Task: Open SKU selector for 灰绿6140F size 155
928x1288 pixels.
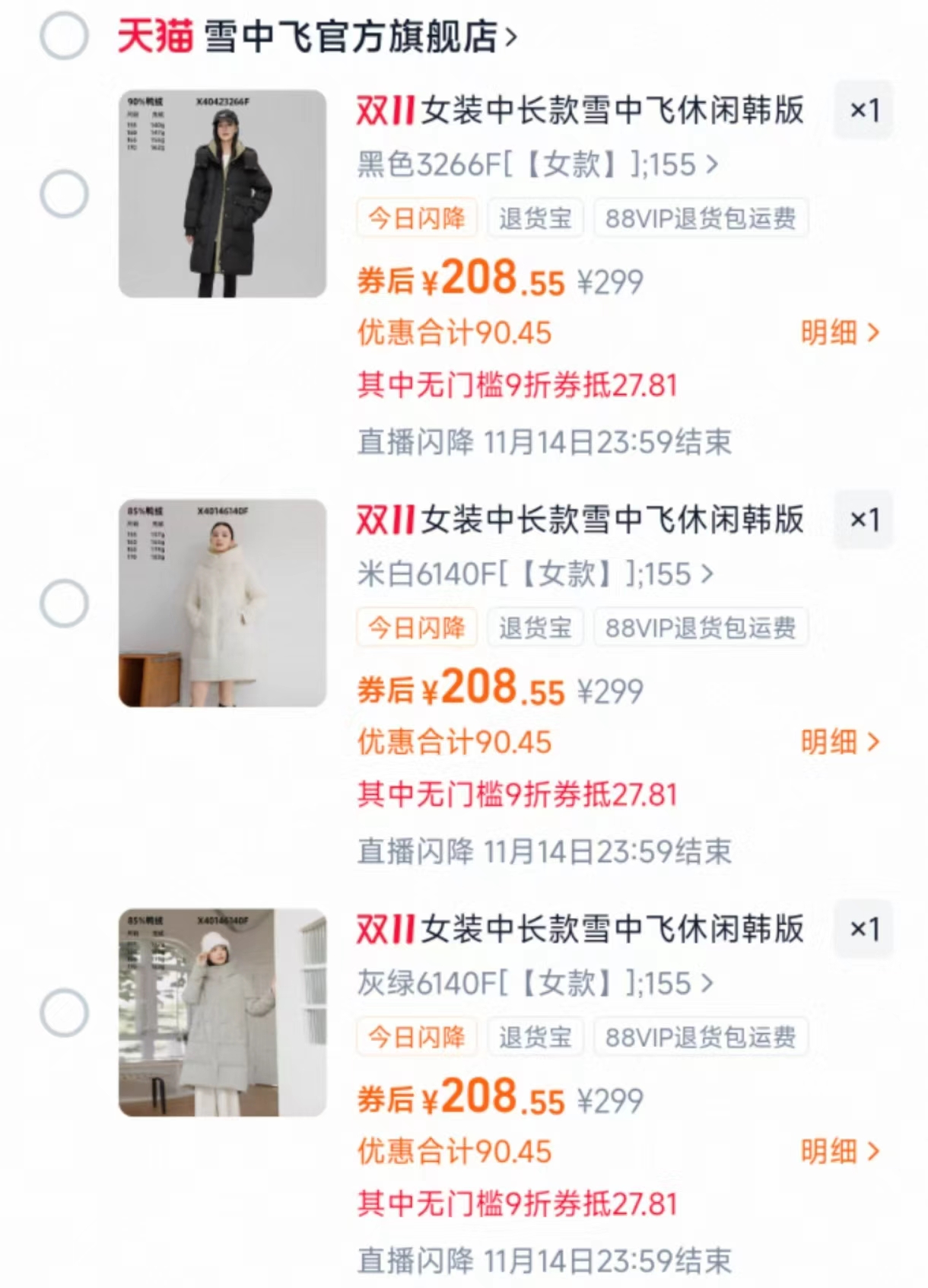Action: click(532, 984)
